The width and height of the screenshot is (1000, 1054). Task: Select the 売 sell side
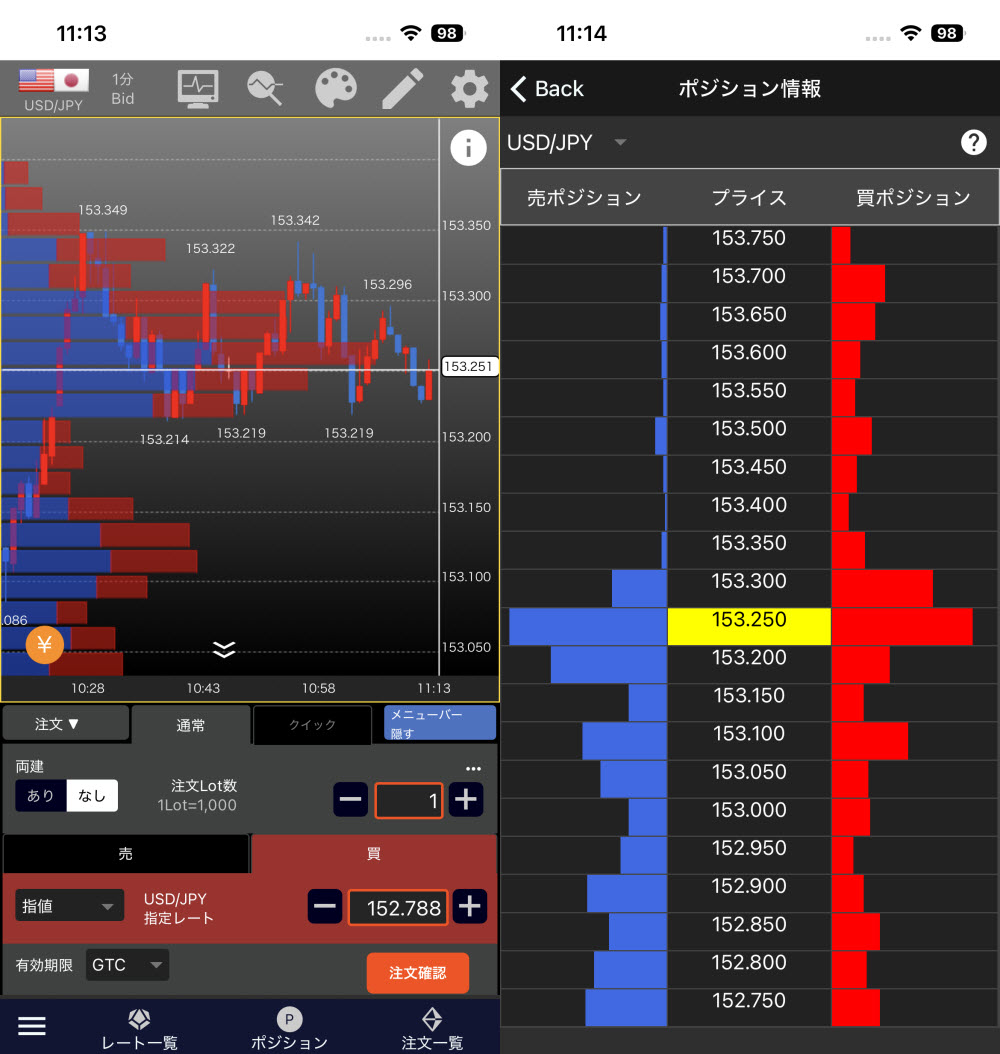coord(126,854)
